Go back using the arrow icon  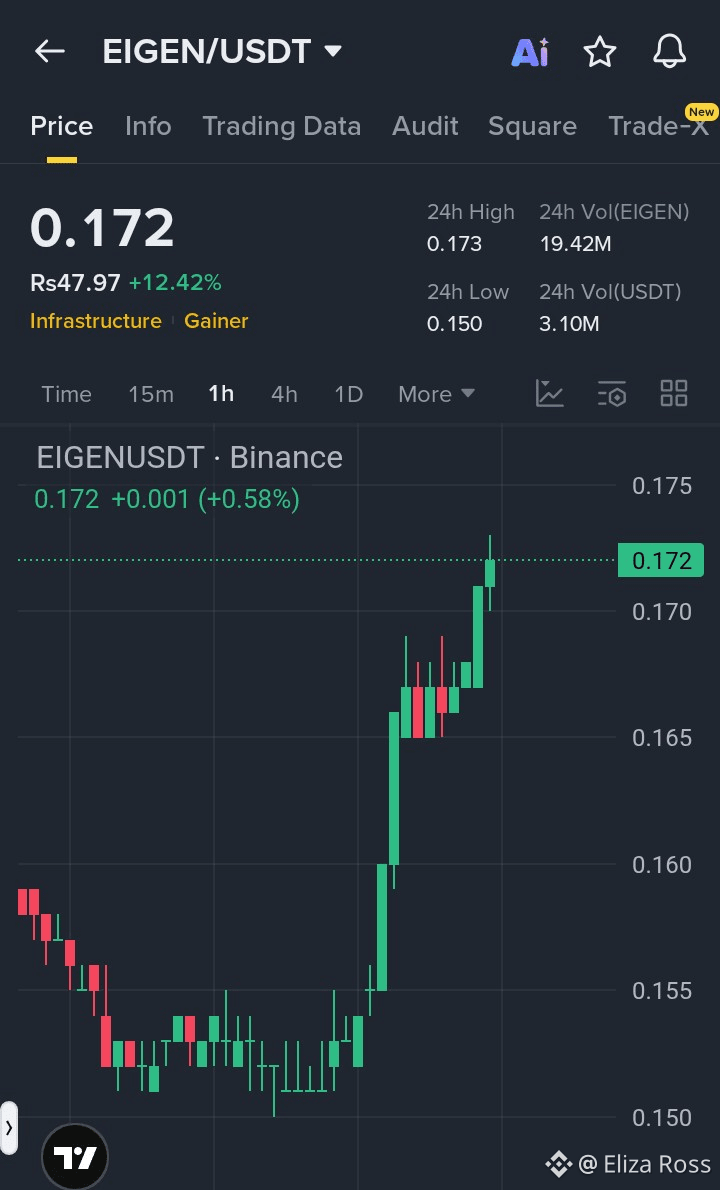(x=49, y=51)
